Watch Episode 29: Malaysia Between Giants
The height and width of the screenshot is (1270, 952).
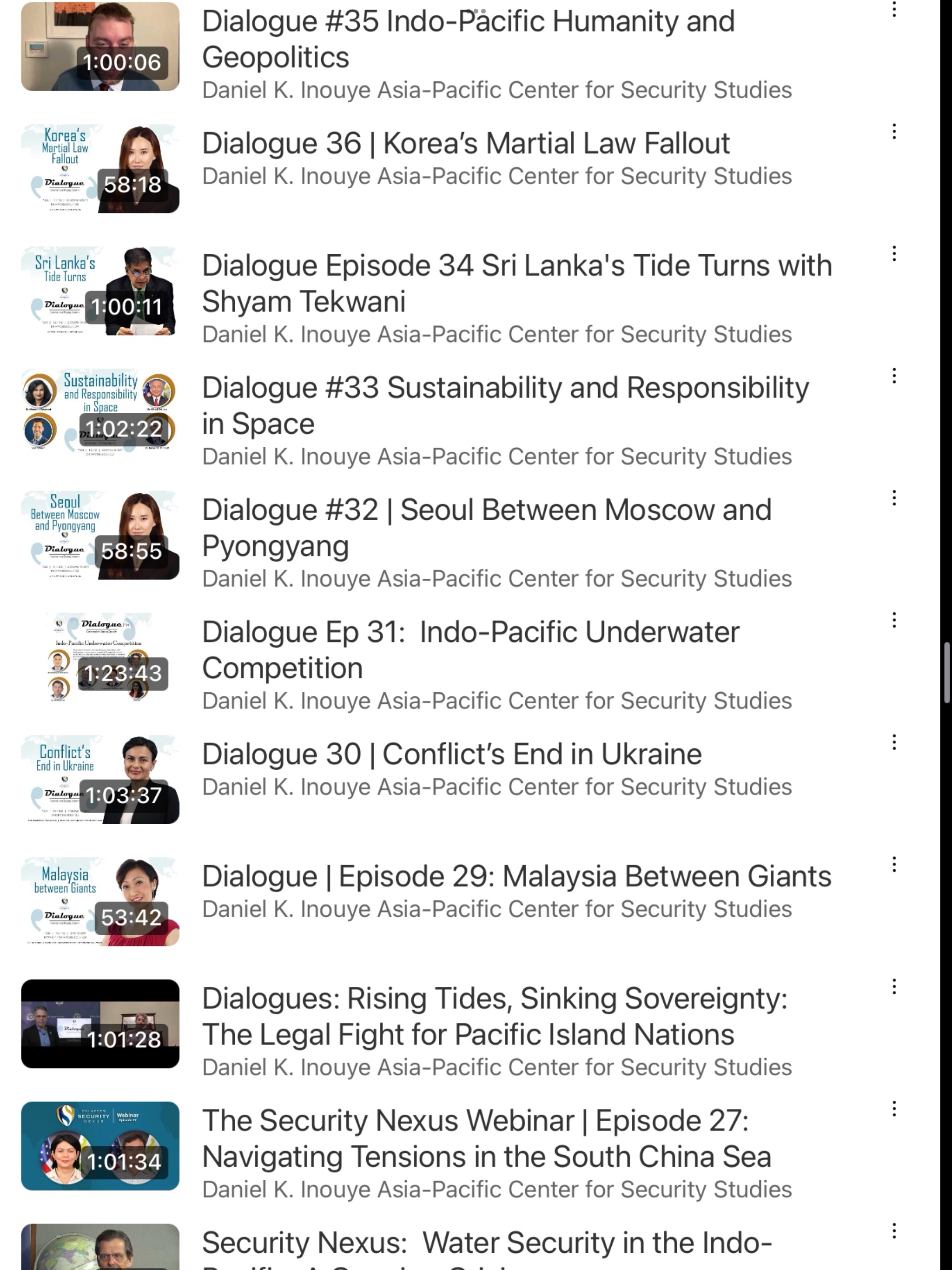(100, 901)
